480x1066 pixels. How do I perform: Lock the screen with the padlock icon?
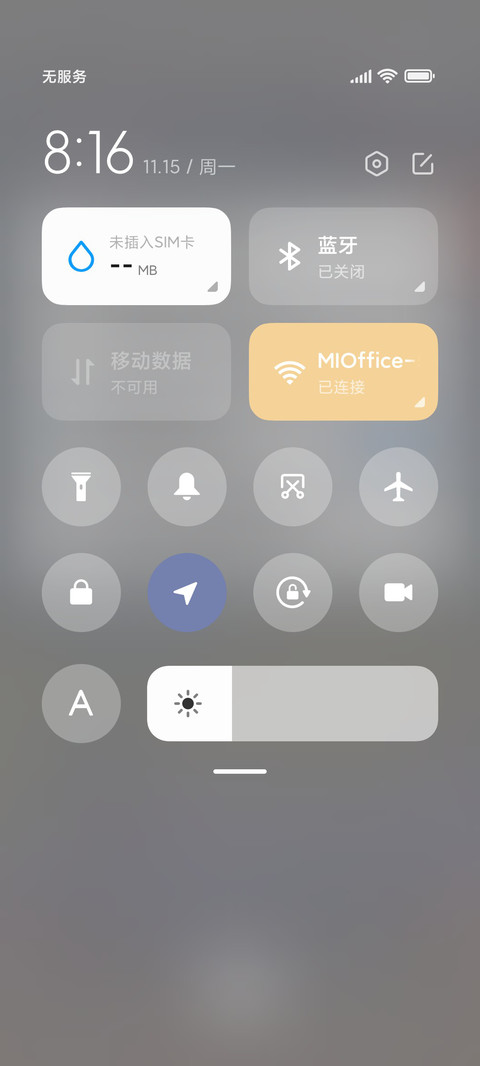click(82, 592)
